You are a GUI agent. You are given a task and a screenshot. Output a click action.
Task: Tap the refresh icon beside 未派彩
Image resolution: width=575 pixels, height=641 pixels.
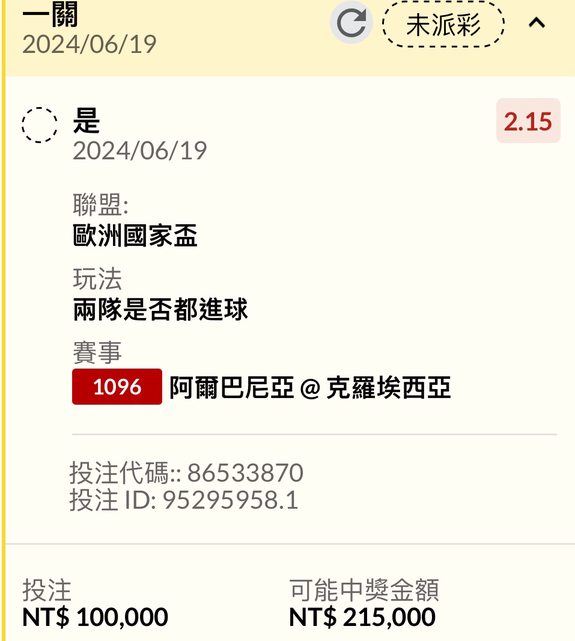pyautogui.click(x=351, y=23)
